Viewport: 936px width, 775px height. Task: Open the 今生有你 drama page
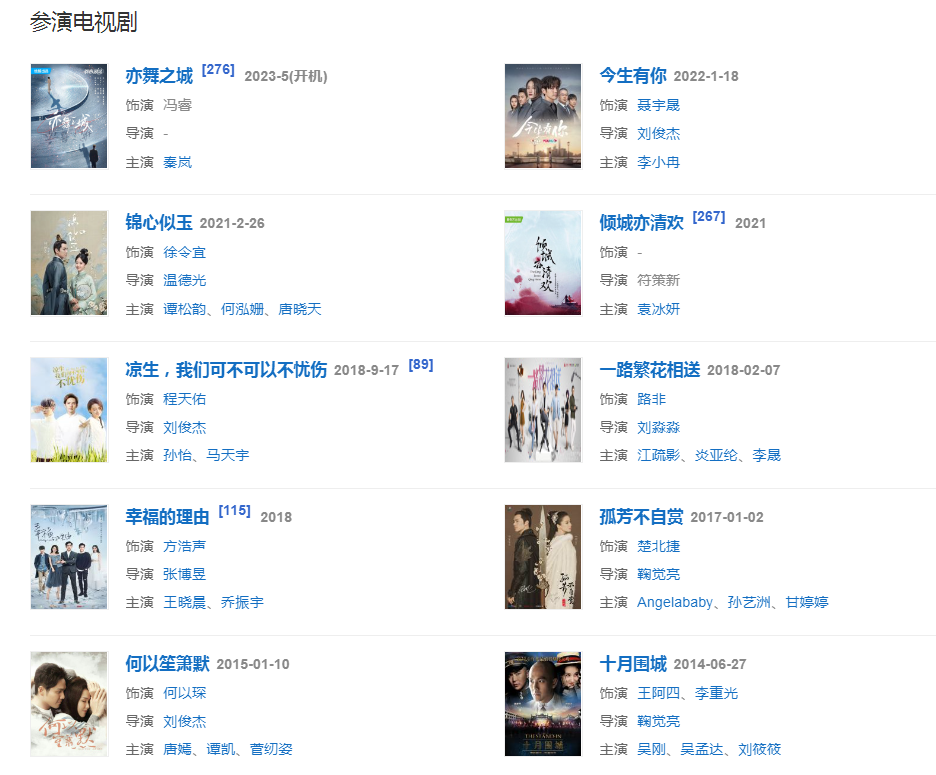pos(632,76)
